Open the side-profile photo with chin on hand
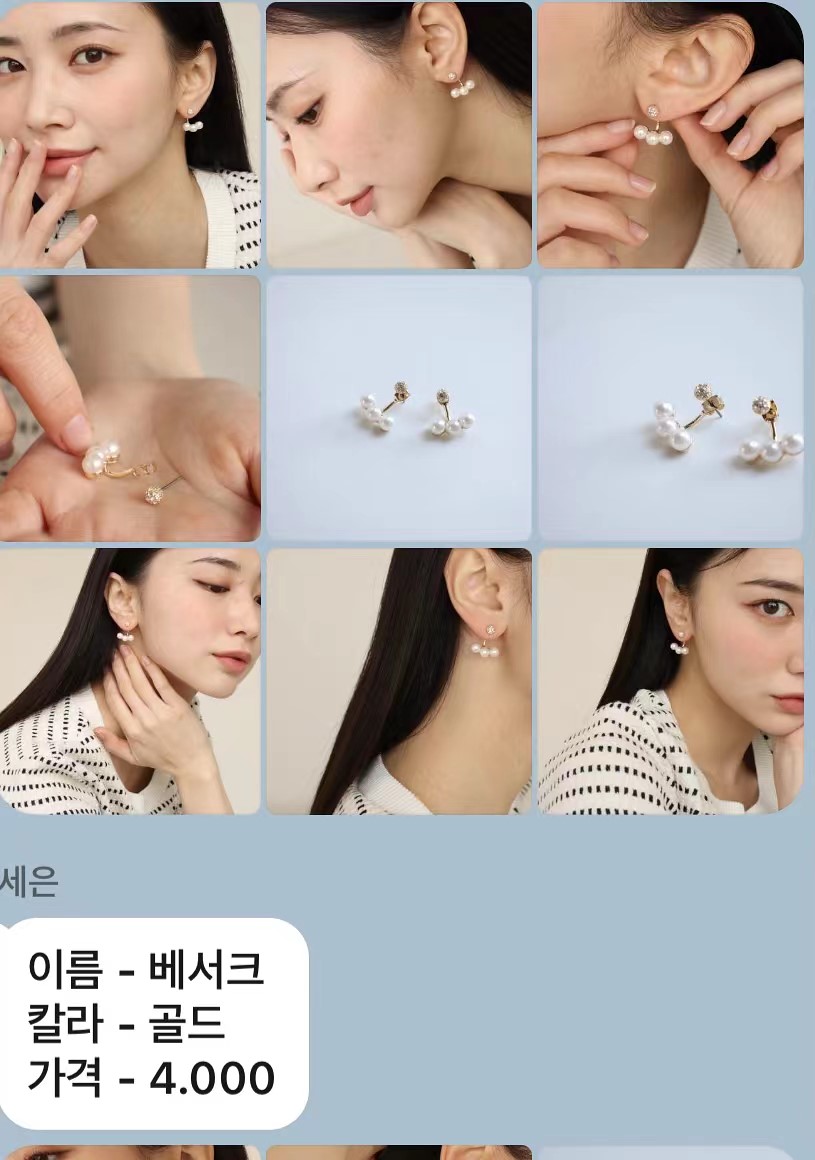Viewport: 815px width, 1160px height. (x=398, y=135)
